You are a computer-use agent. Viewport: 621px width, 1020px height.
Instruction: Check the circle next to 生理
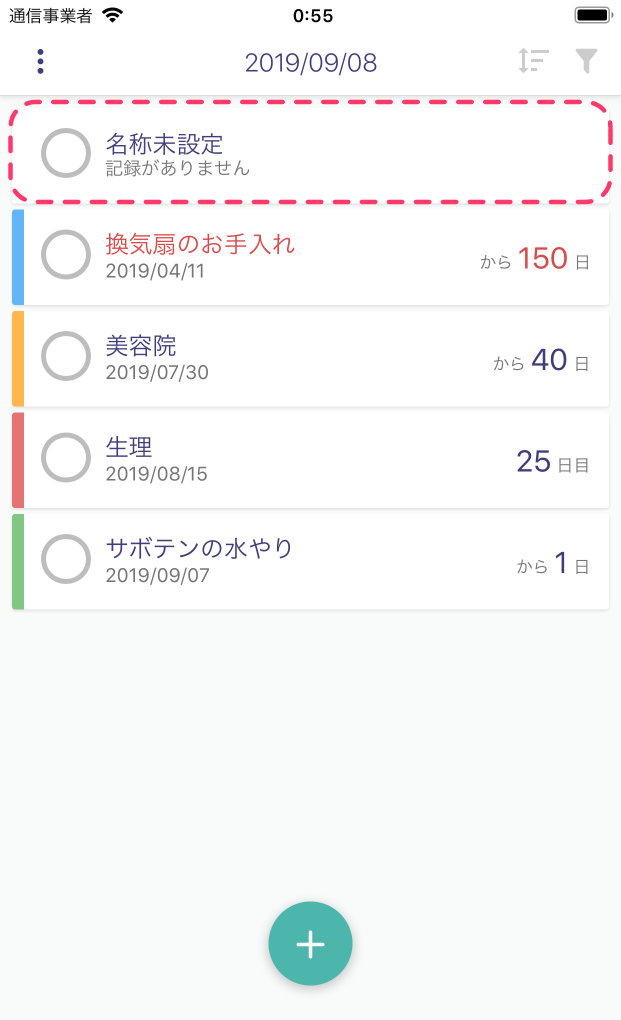tap(66, 457)
